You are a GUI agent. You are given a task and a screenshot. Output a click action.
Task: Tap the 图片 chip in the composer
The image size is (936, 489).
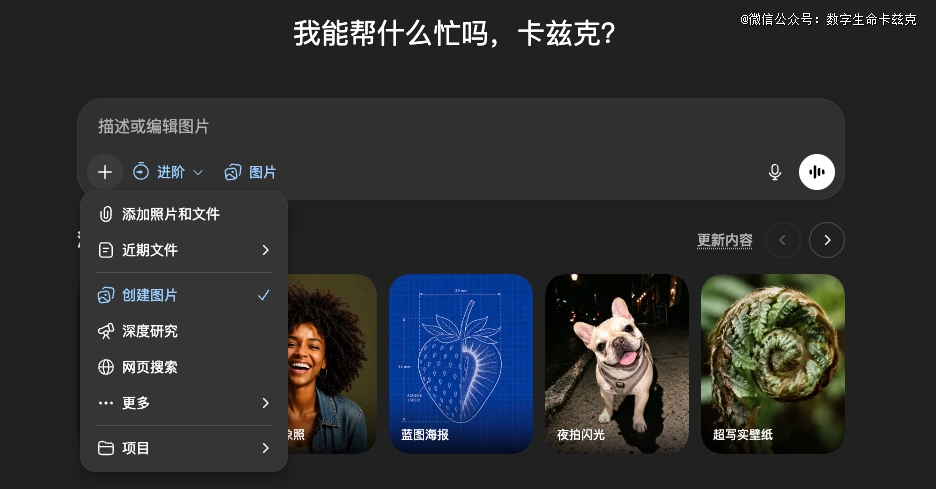point(250,172)
